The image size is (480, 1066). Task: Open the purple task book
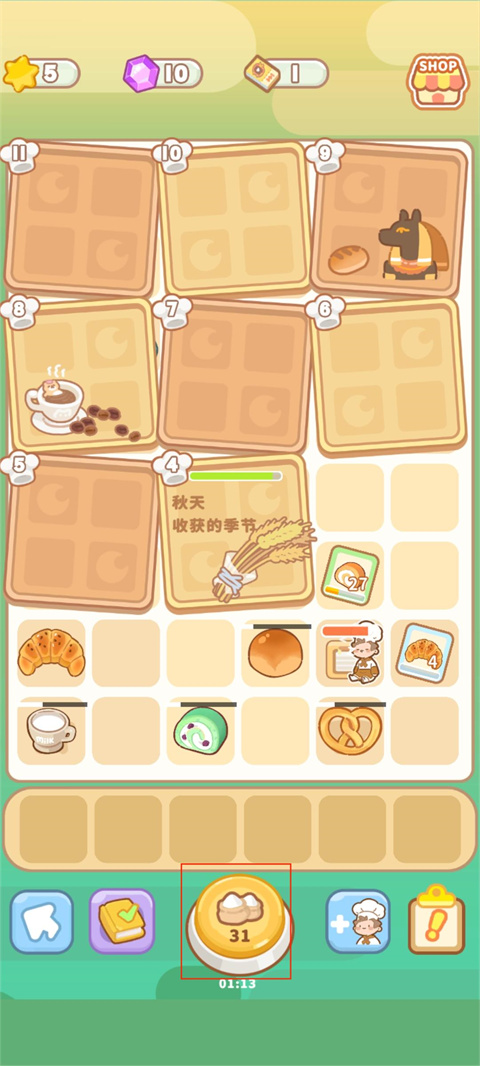click(x=122, y=922)
